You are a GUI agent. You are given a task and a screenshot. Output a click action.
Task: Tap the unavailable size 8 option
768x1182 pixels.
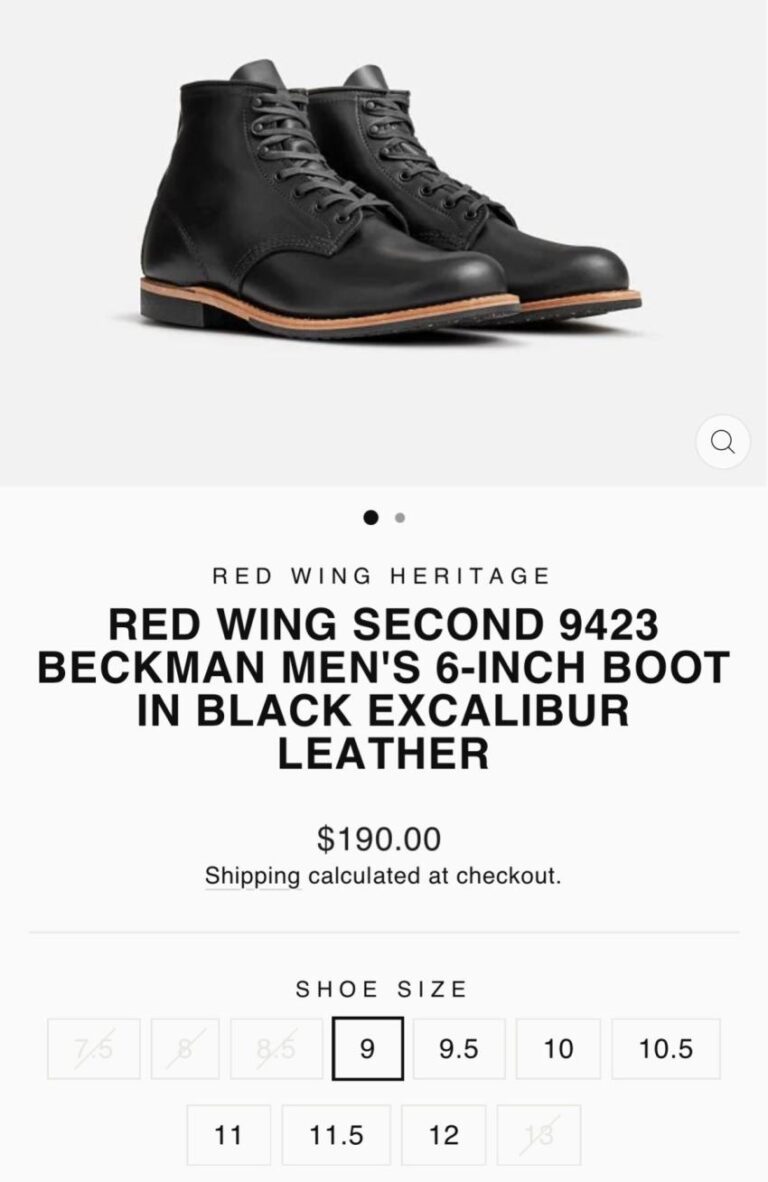pyautogui.click(x=185, y=1049)
